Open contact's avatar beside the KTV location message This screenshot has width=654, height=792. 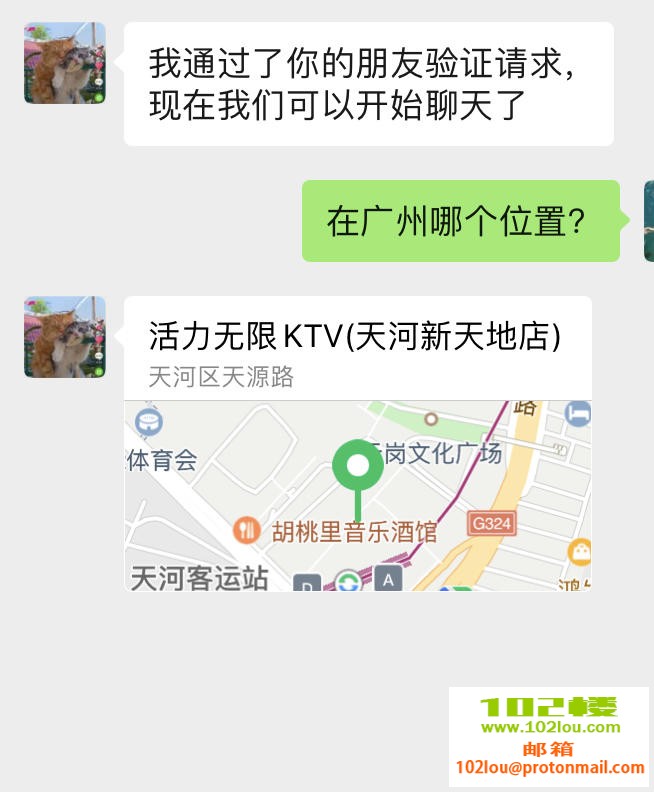64,337
